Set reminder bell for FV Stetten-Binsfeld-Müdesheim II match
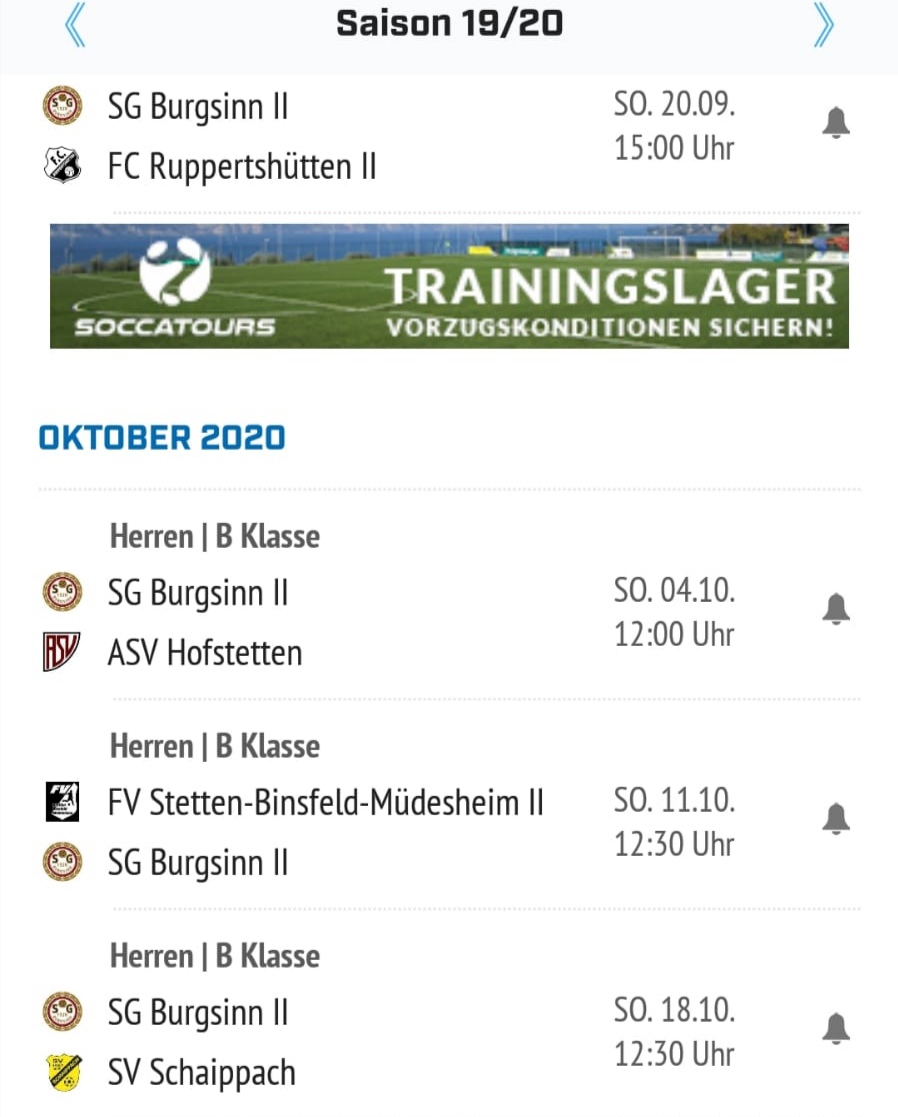Image resolution: width=898 pixels, height=1117 pixels. pyautogui.click(x=836, y=819)
